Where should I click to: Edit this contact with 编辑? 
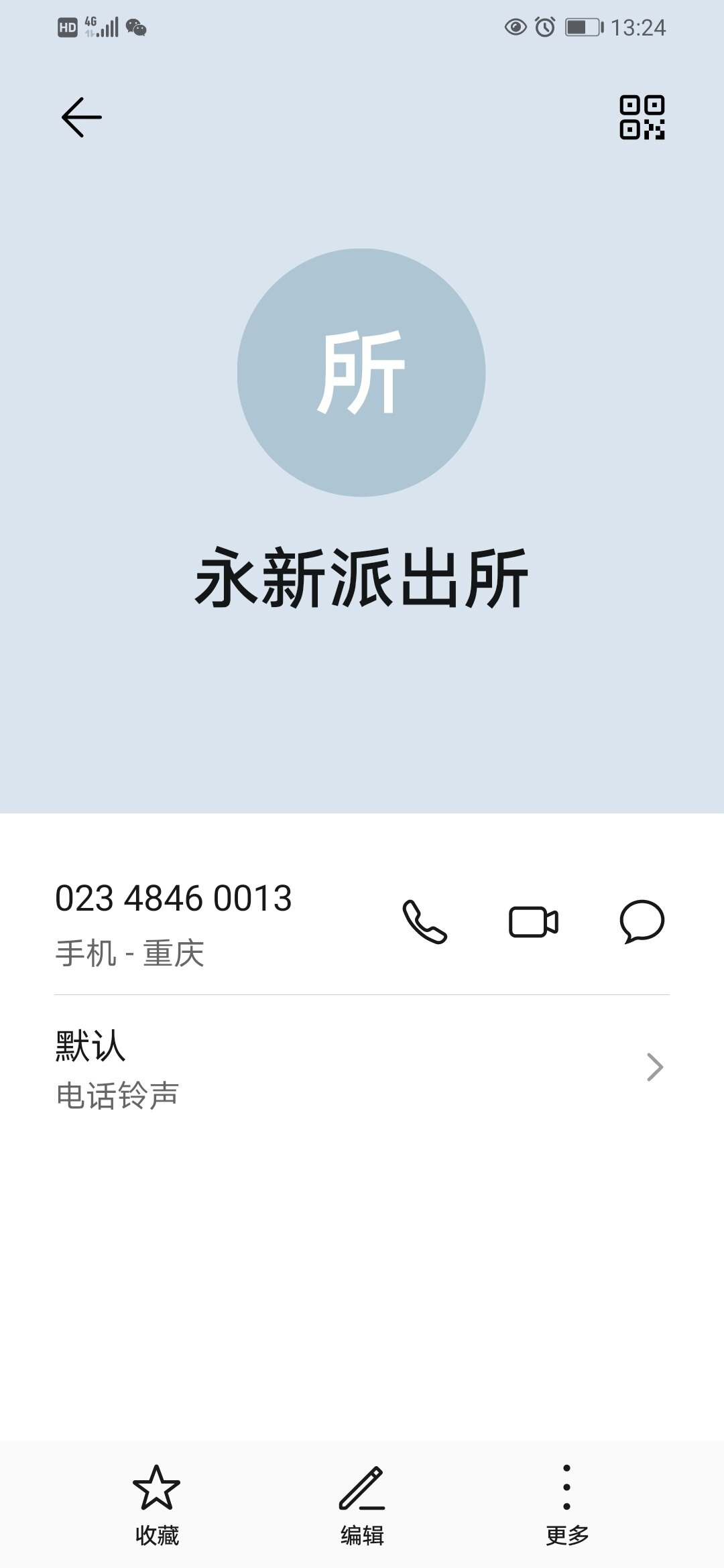point(362,1500)
